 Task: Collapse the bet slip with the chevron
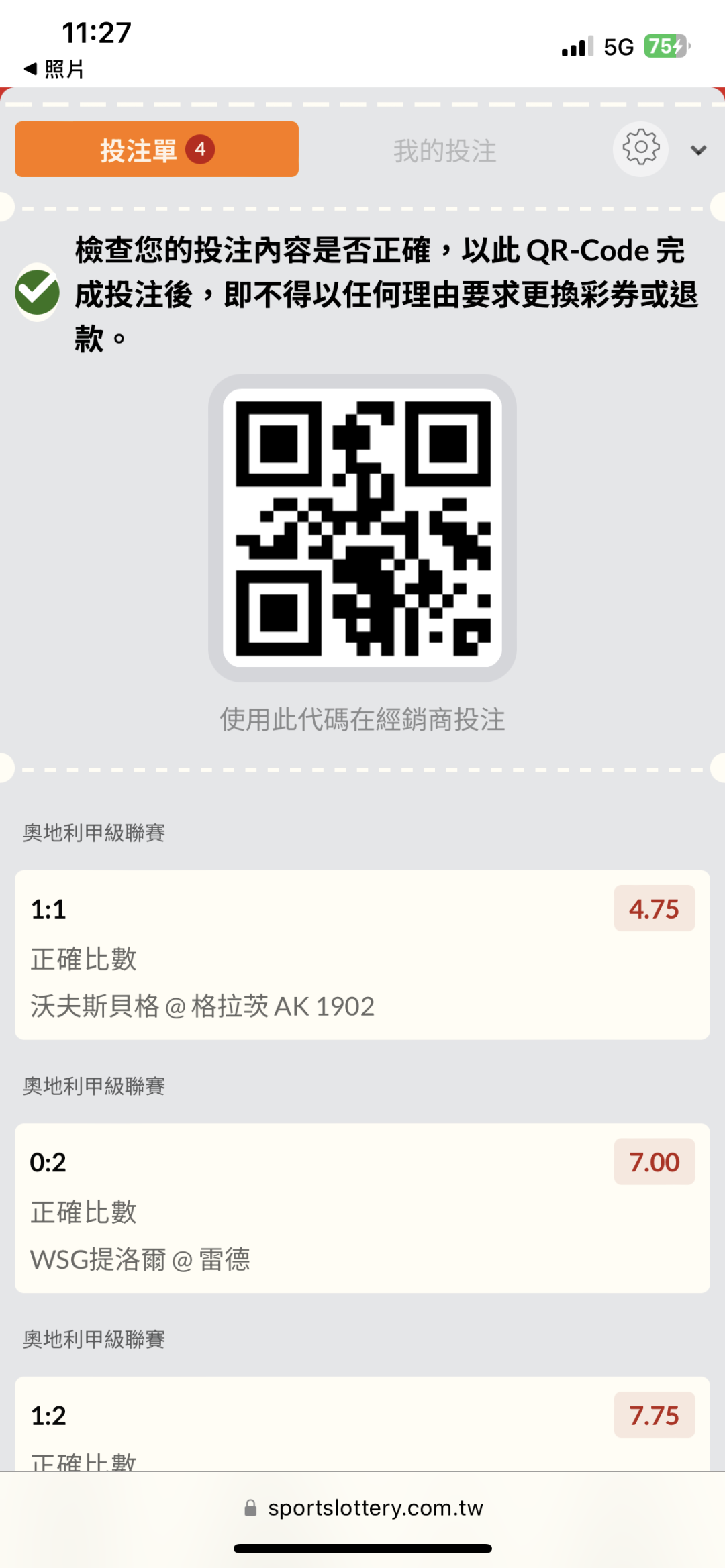[x=698, y=150]
